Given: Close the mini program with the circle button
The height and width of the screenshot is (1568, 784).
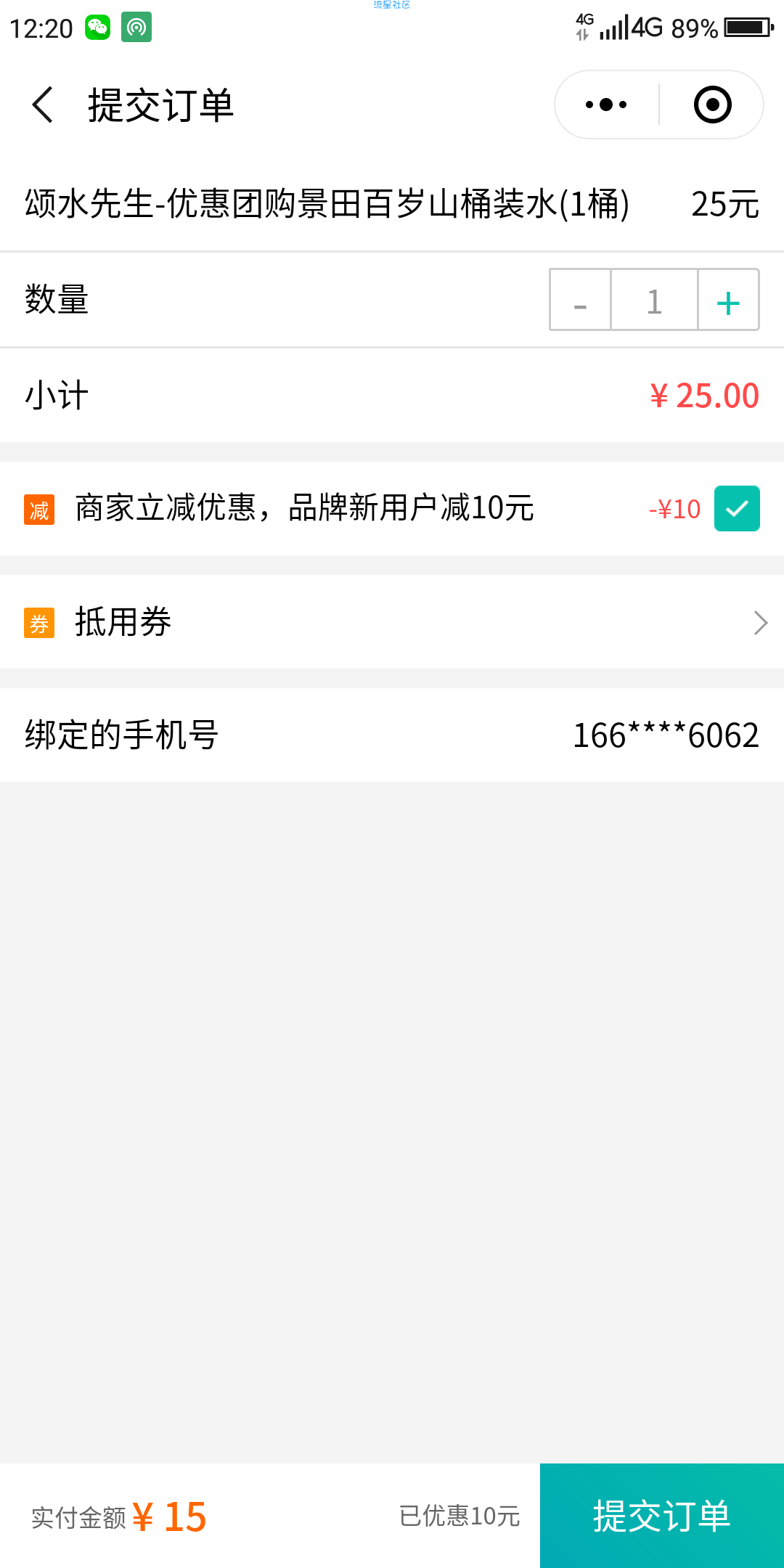Looking at the screenshot, I should [x=712, y=105].
